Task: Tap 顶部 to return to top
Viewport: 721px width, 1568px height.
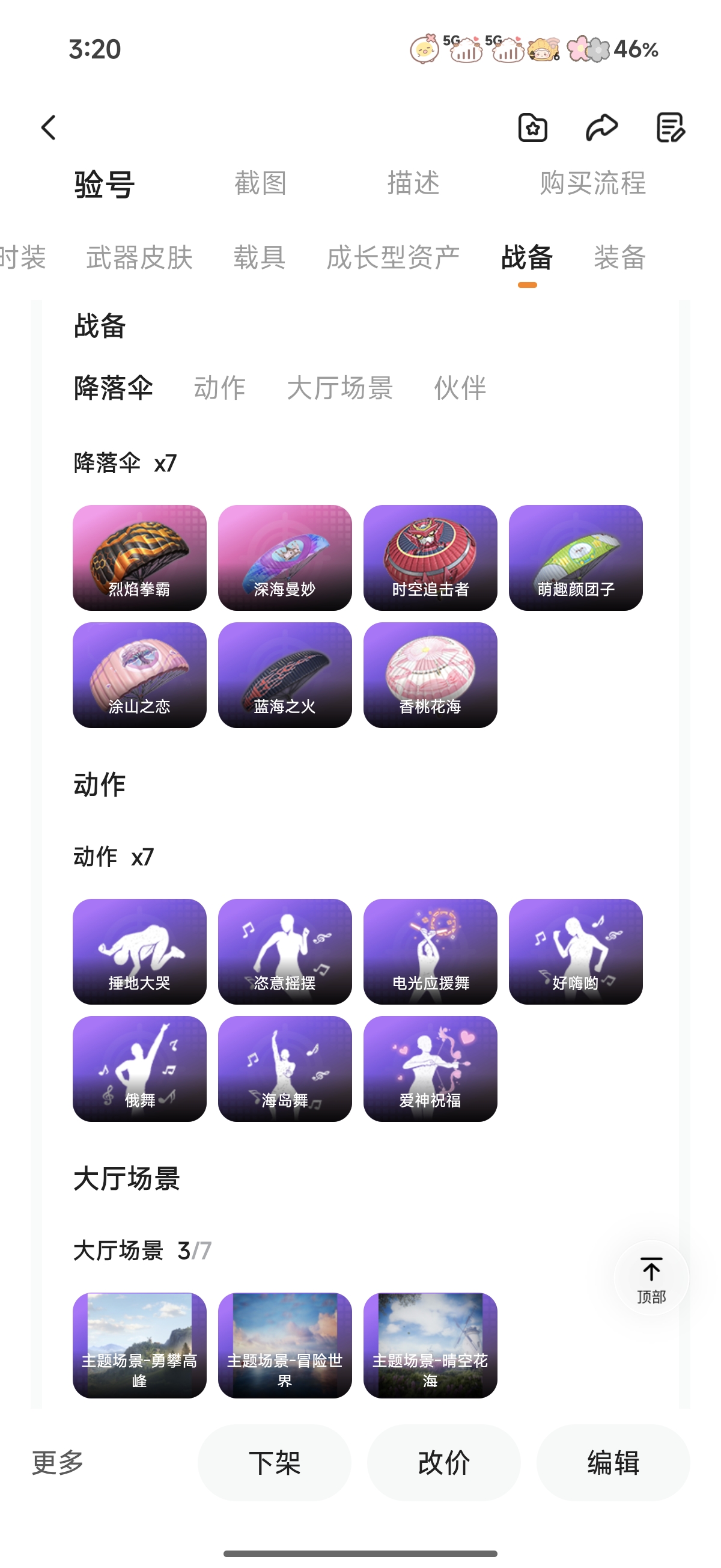Action: [651, 1278]
